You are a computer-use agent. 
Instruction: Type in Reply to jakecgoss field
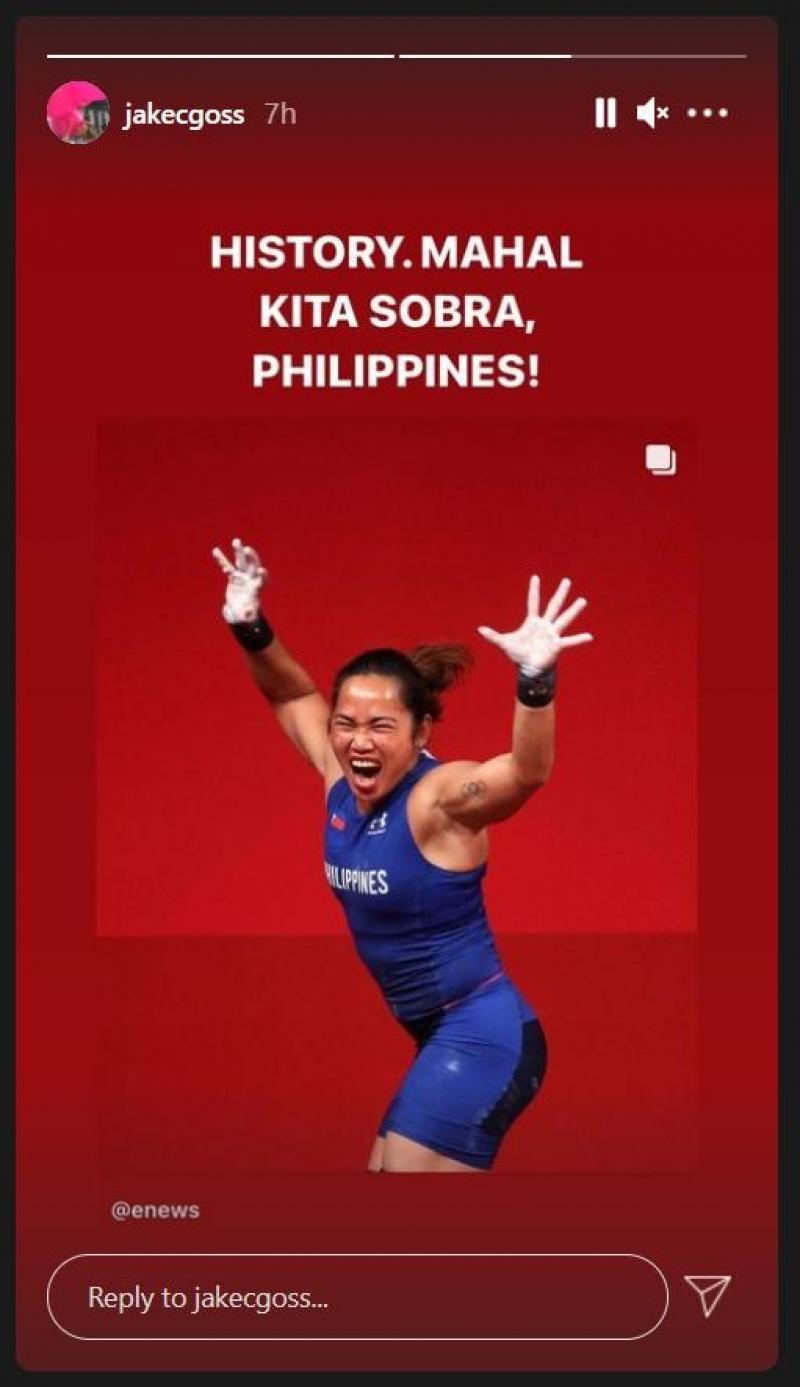tap(357, 1297)
